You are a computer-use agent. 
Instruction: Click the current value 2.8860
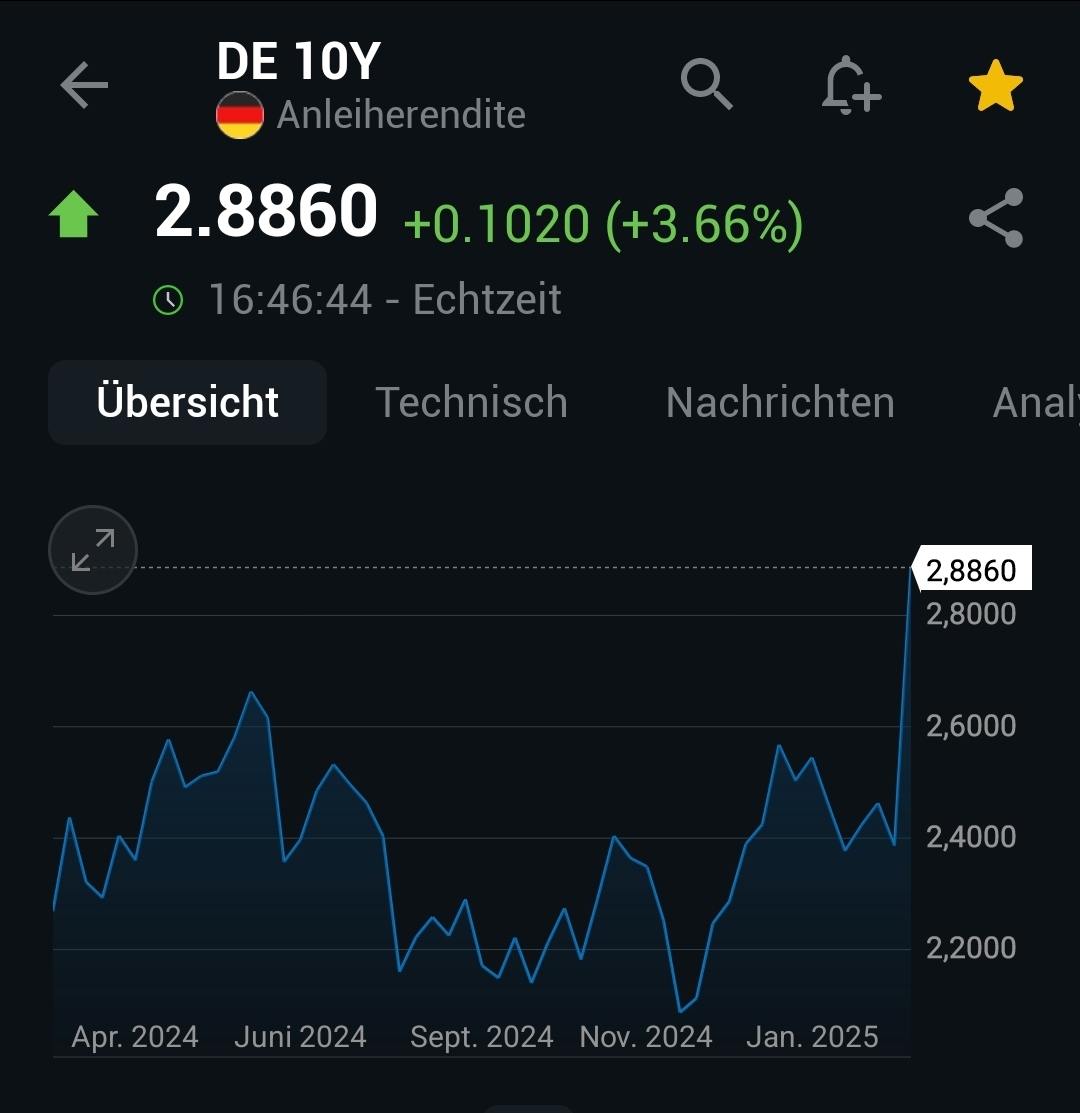[266, 211]
